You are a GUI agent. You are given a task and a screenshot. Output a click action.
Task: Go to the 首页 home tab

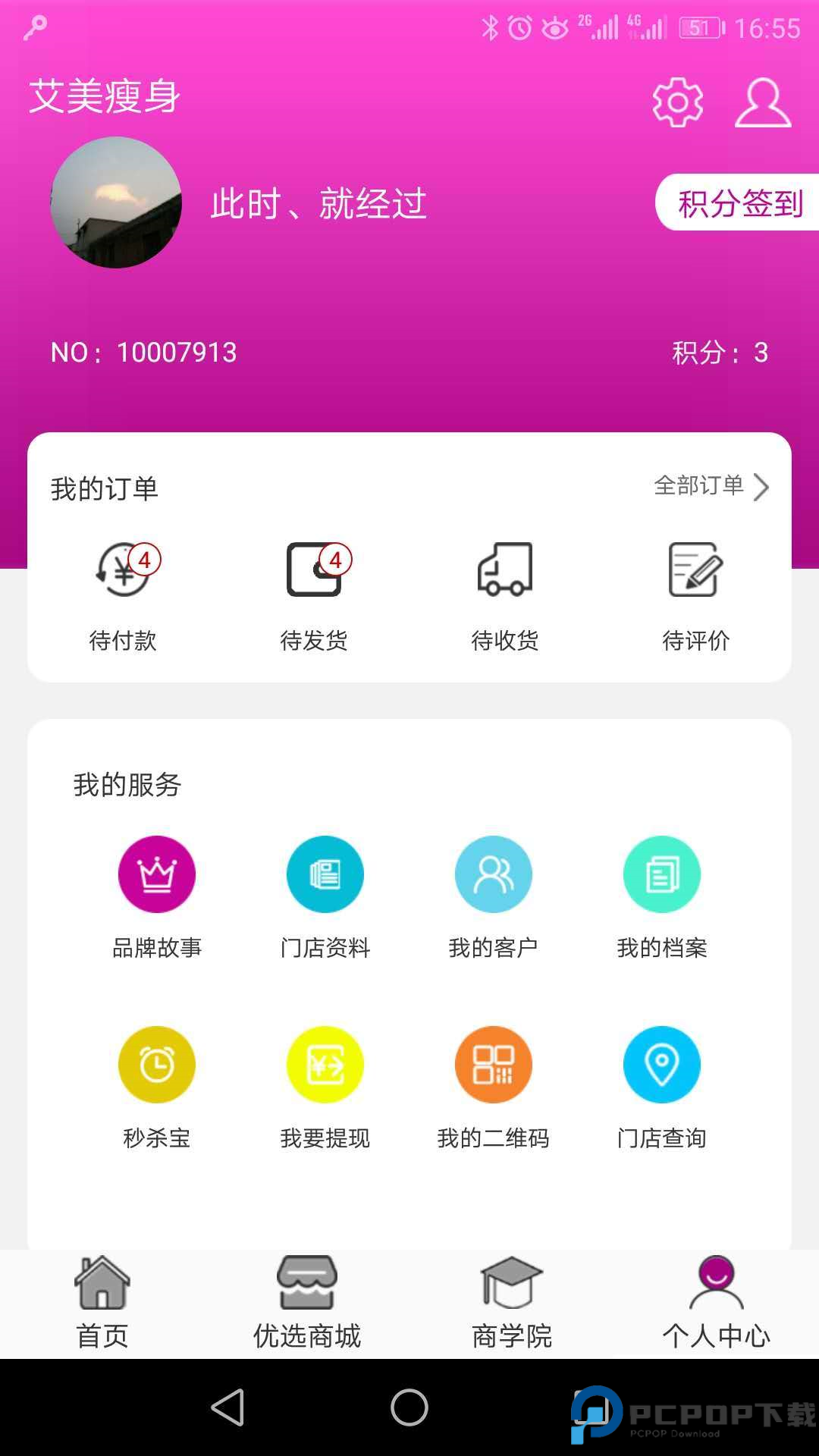[102, 1303]
